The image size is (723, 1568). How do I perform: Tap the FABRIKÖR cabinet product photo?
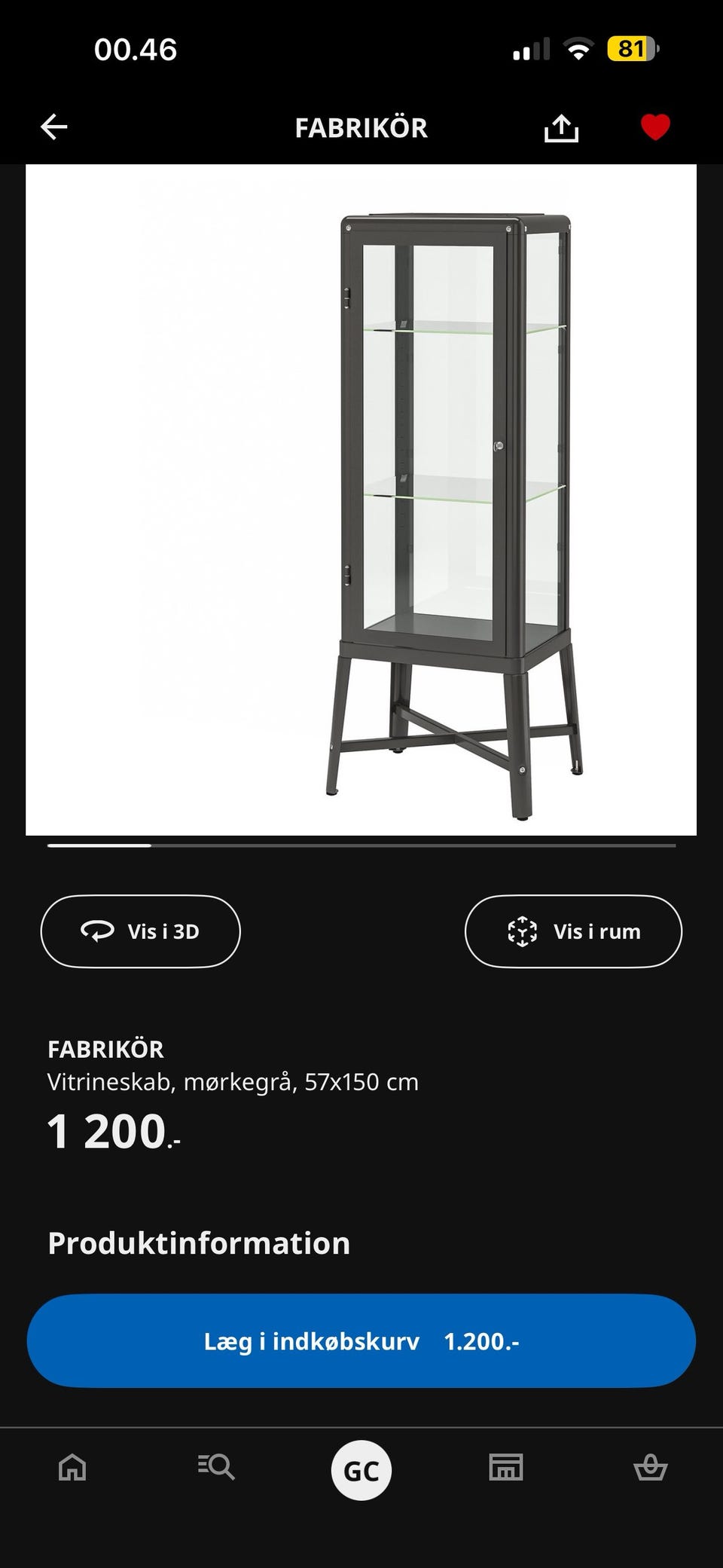point(361,497)
